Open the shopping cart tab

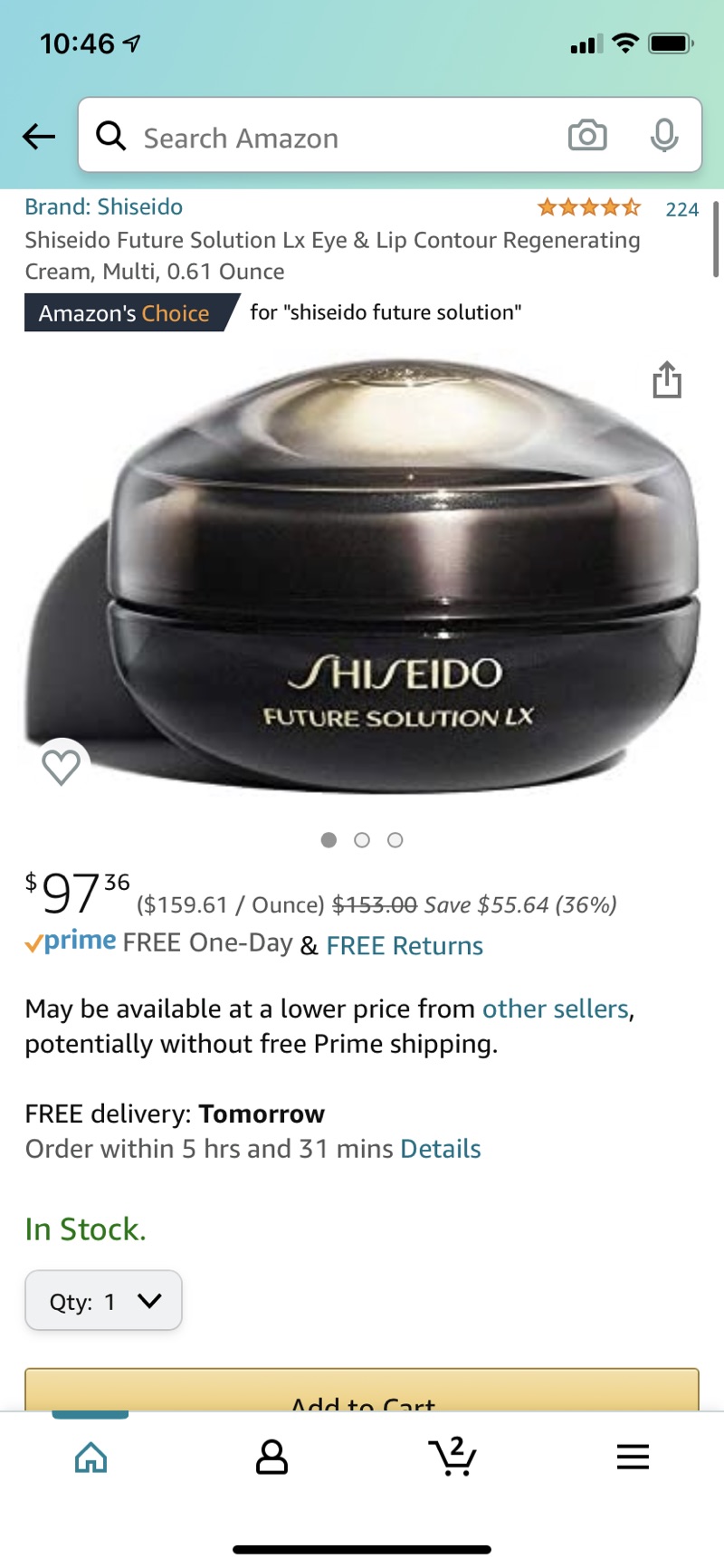(452, 1457)
